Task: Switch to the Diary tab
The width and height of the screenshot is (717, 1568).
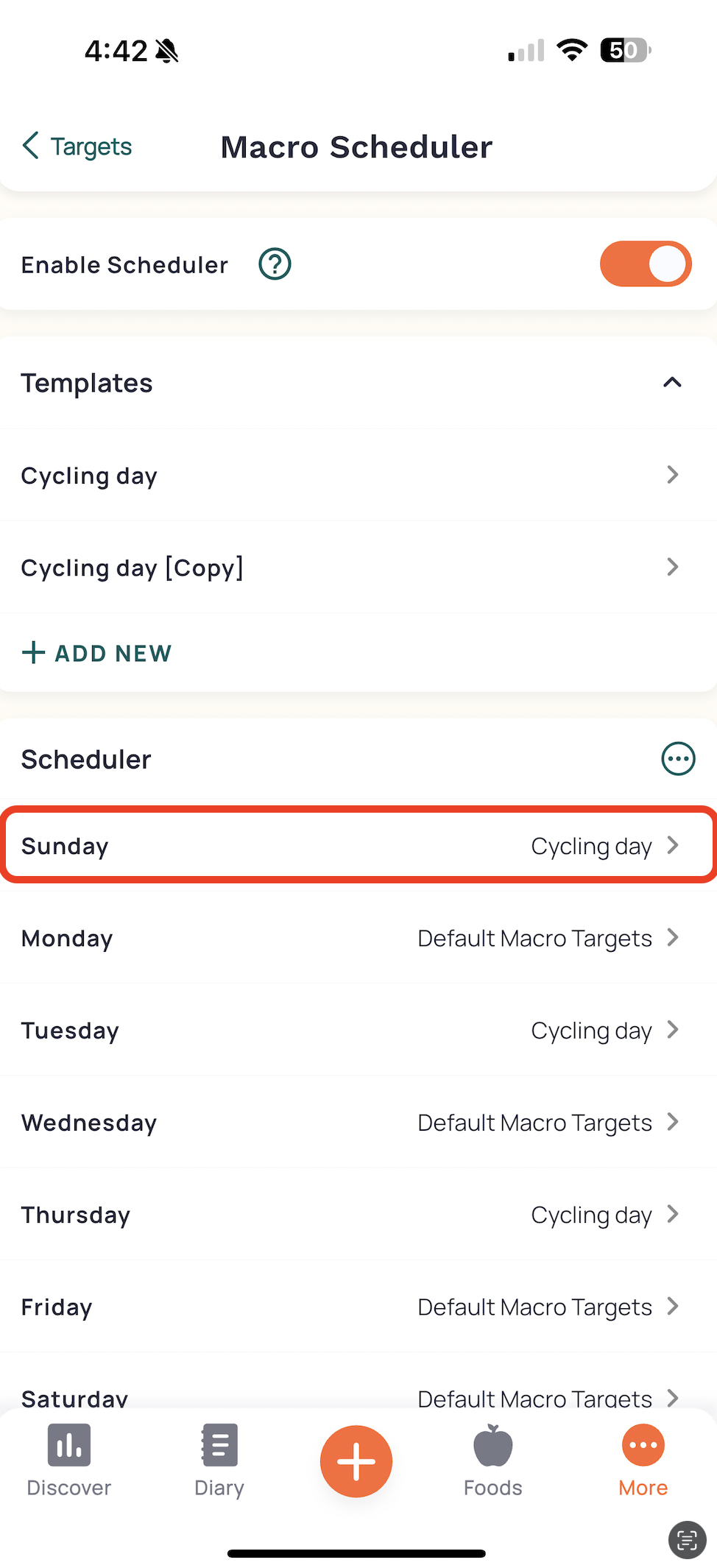Action: point(219,1460)
